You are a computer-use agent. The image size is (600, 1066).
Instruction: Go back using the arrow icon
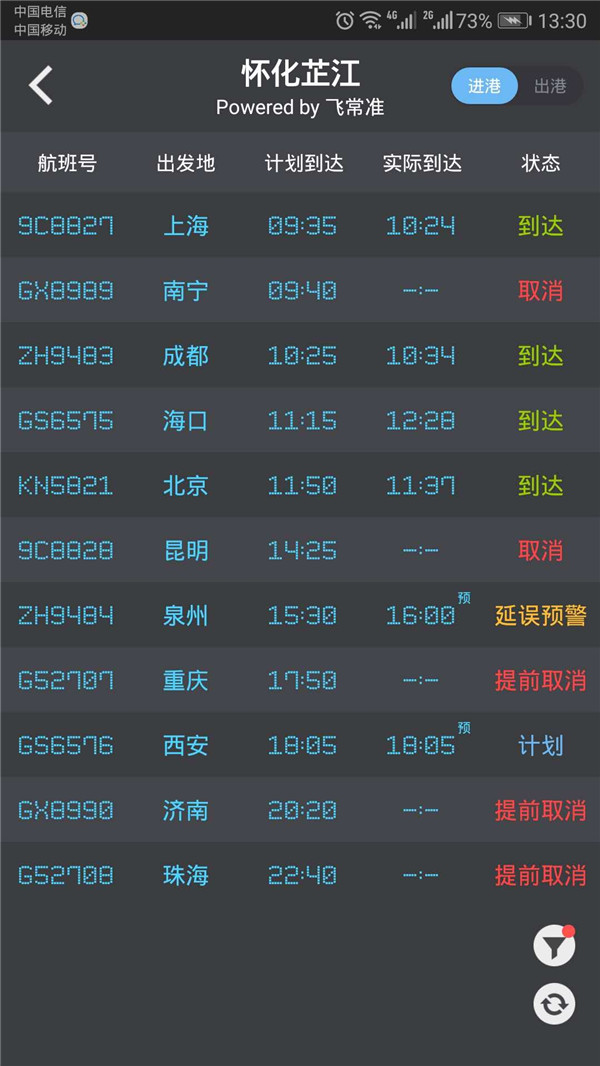point(41,86)
